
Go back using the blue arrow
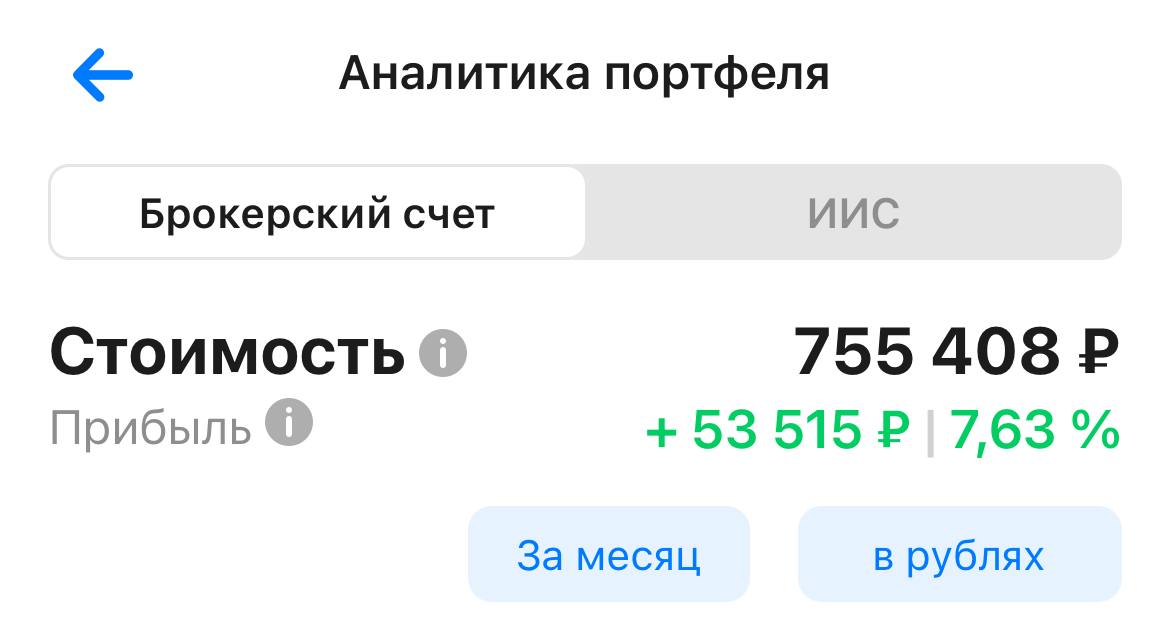point(102,74)
